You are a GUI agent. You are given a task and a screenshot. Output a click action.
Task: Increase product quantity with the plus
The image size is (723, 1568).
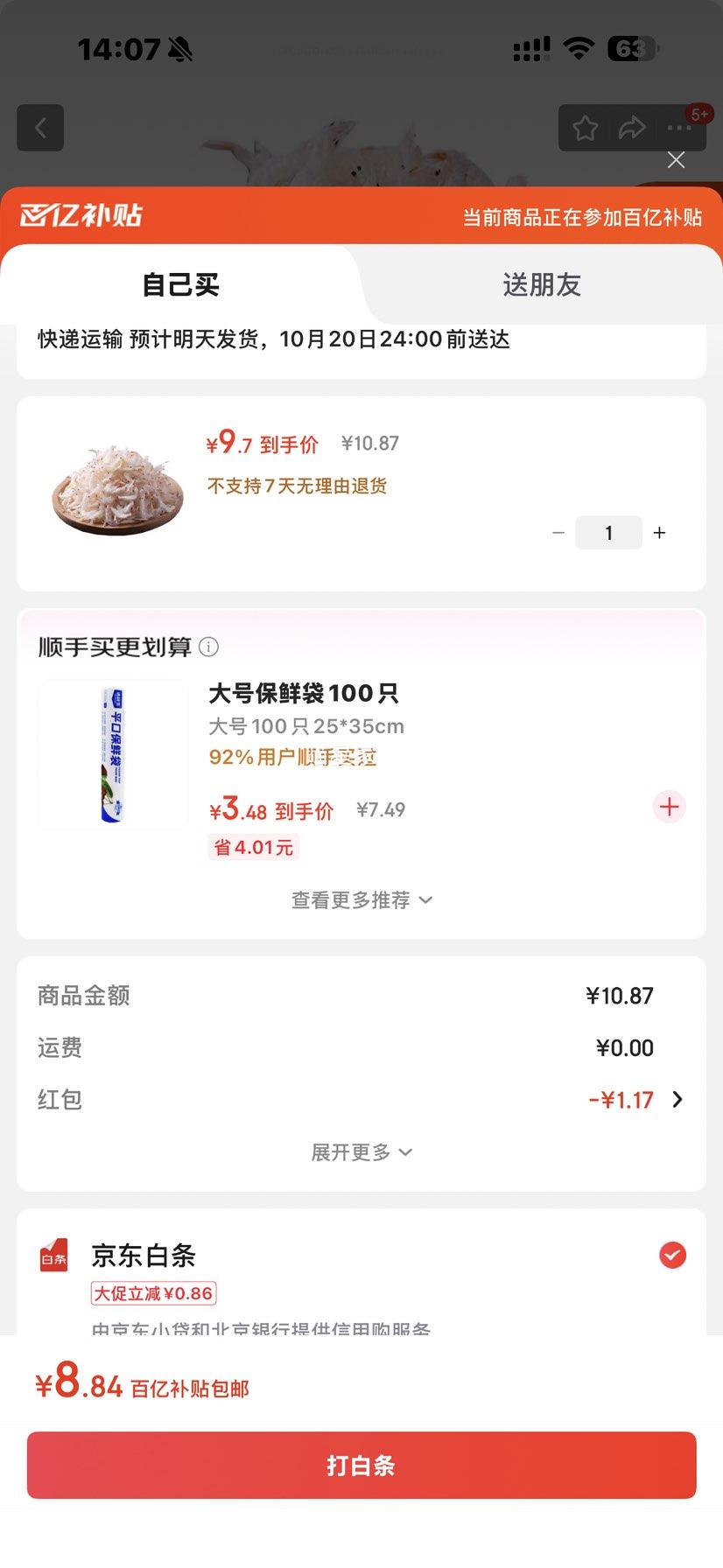660,533
